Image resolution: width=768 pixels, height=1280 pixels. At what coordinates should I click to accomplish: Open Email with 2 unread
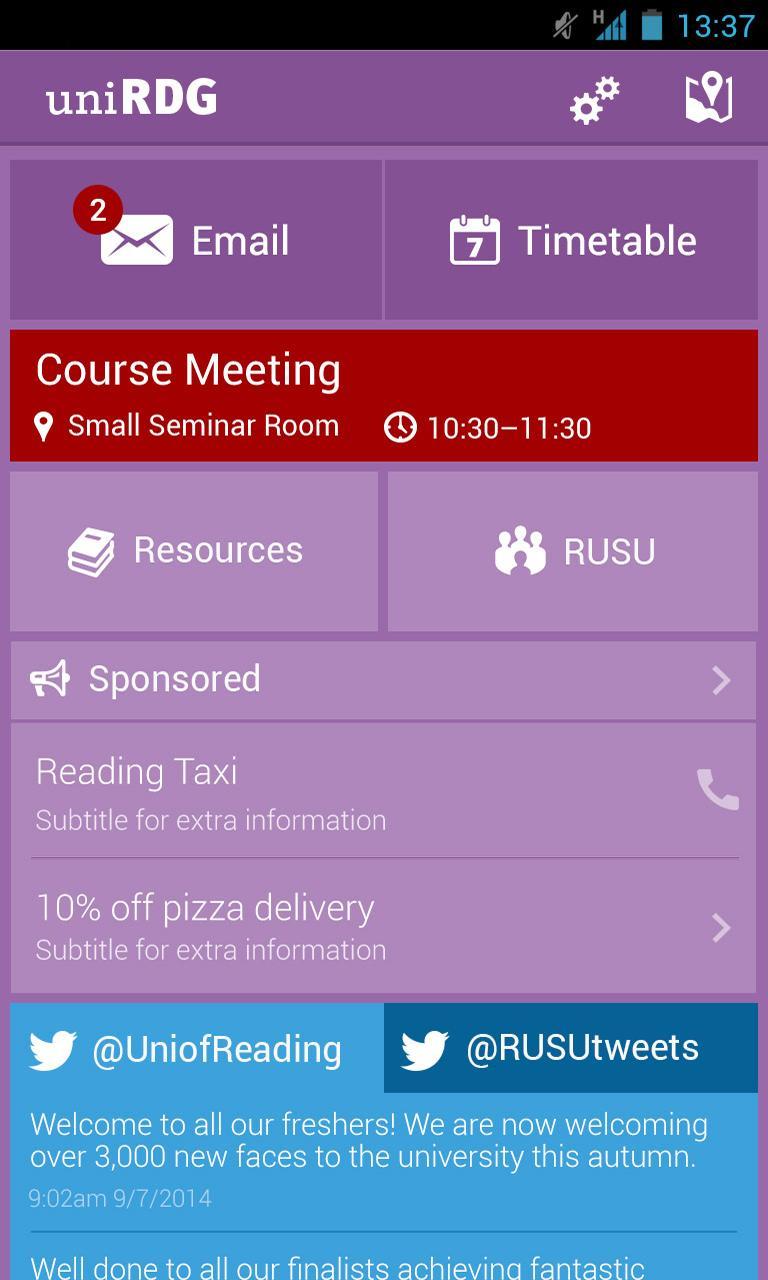click(x=196, y=240)
